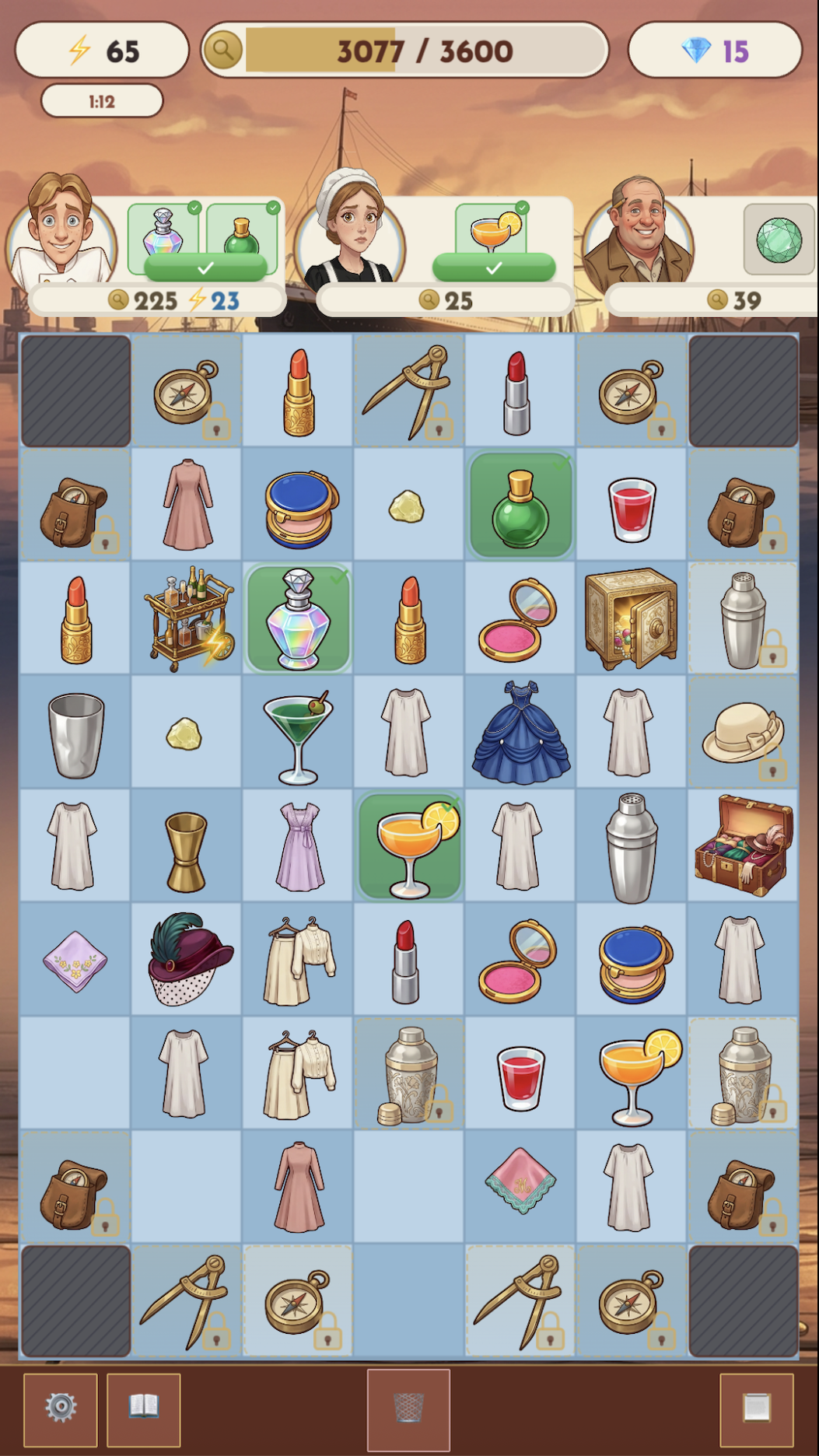Open the diamond balance showing 15
This screenshot has width=819, height=1456.
click(x=715, y=51)
